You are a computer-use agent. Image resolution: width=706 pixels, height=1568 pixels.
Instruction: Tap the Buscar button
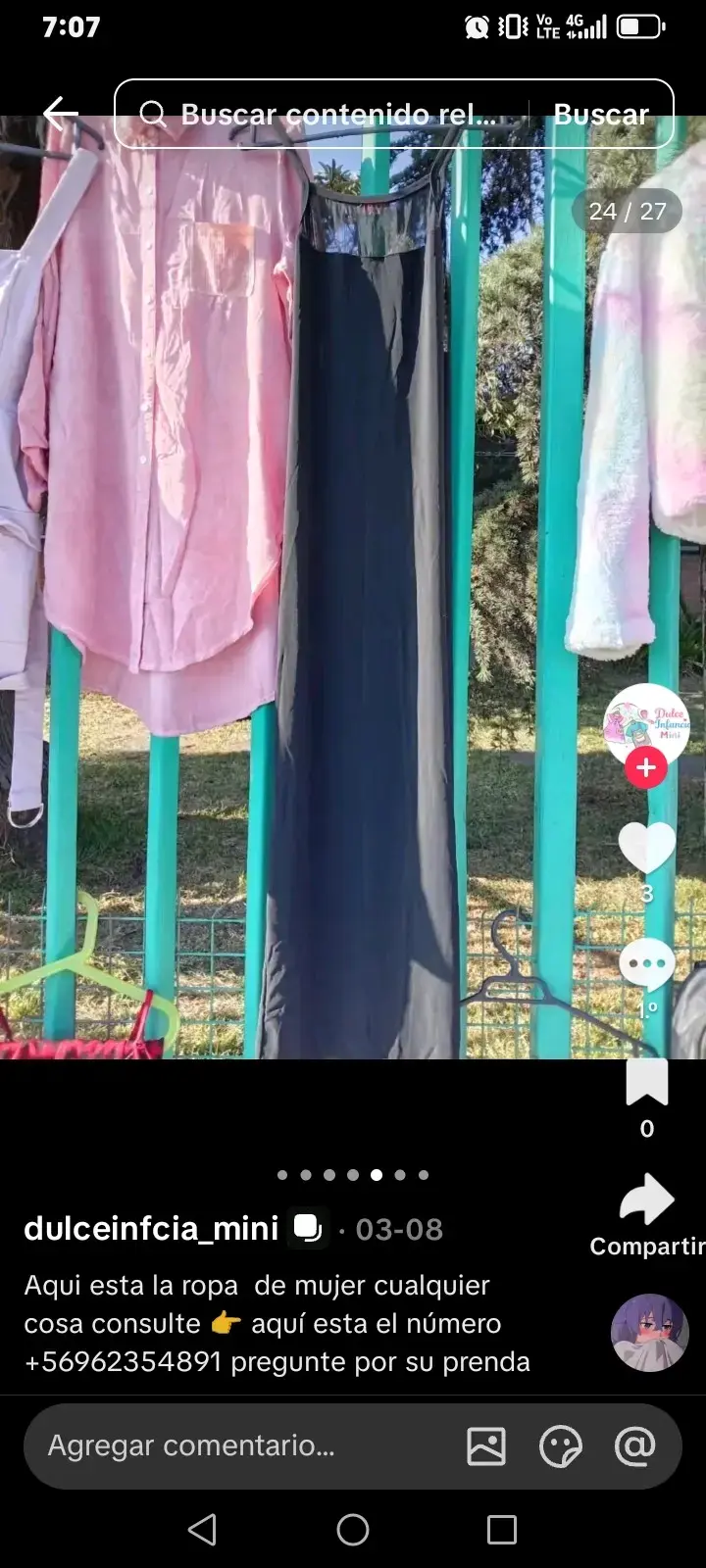[601, 114]
